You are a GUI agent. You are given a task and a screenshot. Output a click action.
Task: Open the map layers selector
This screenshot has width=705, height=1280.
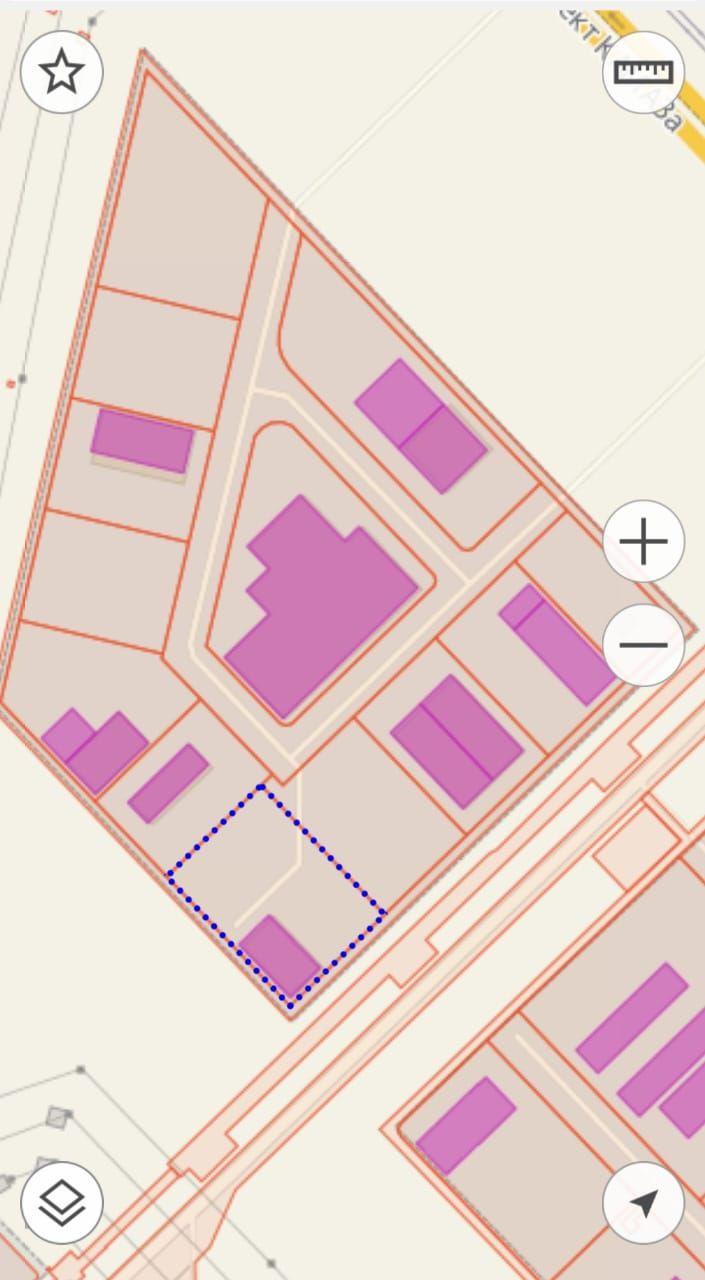point(61,1202)
